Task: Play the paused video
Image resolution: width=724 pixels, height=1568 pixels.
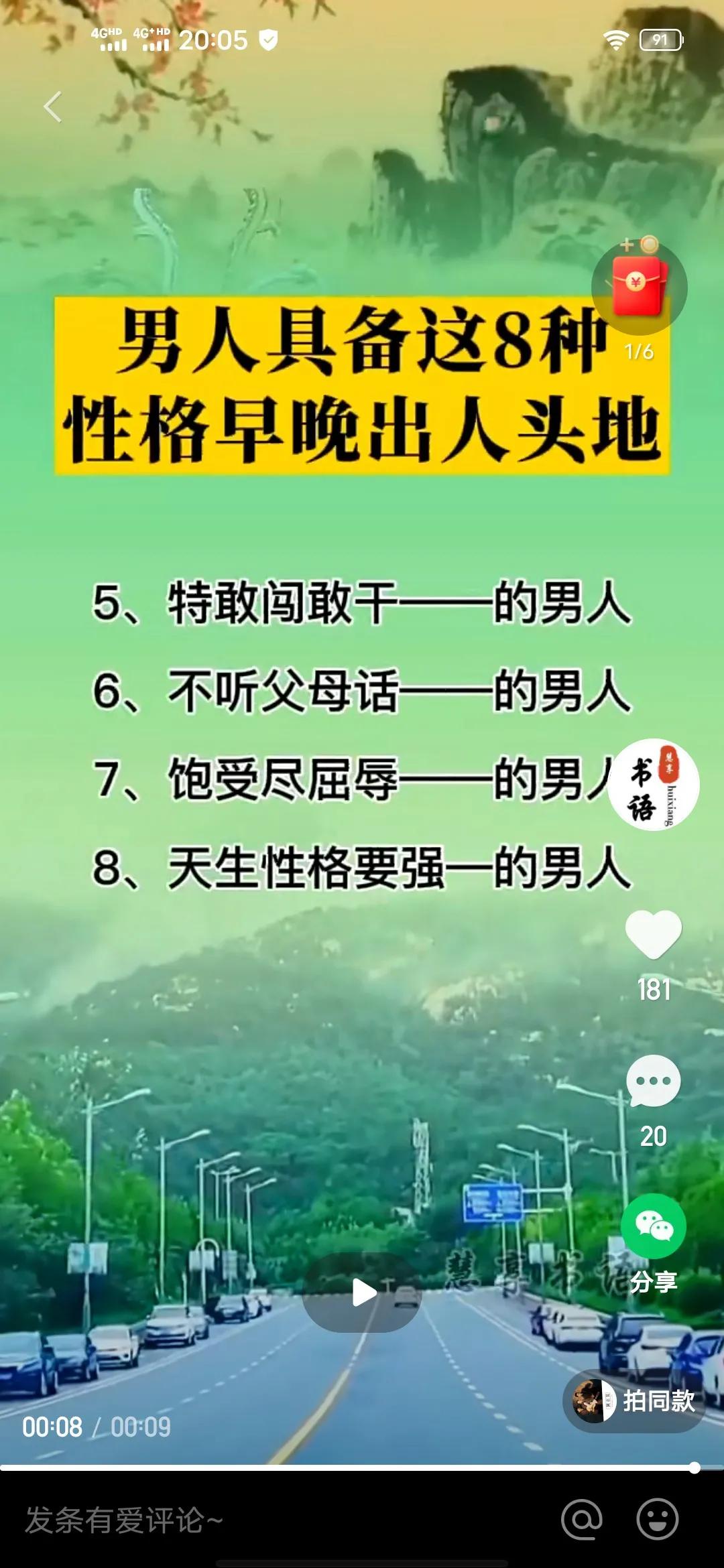Action: tap(362, 1293)
